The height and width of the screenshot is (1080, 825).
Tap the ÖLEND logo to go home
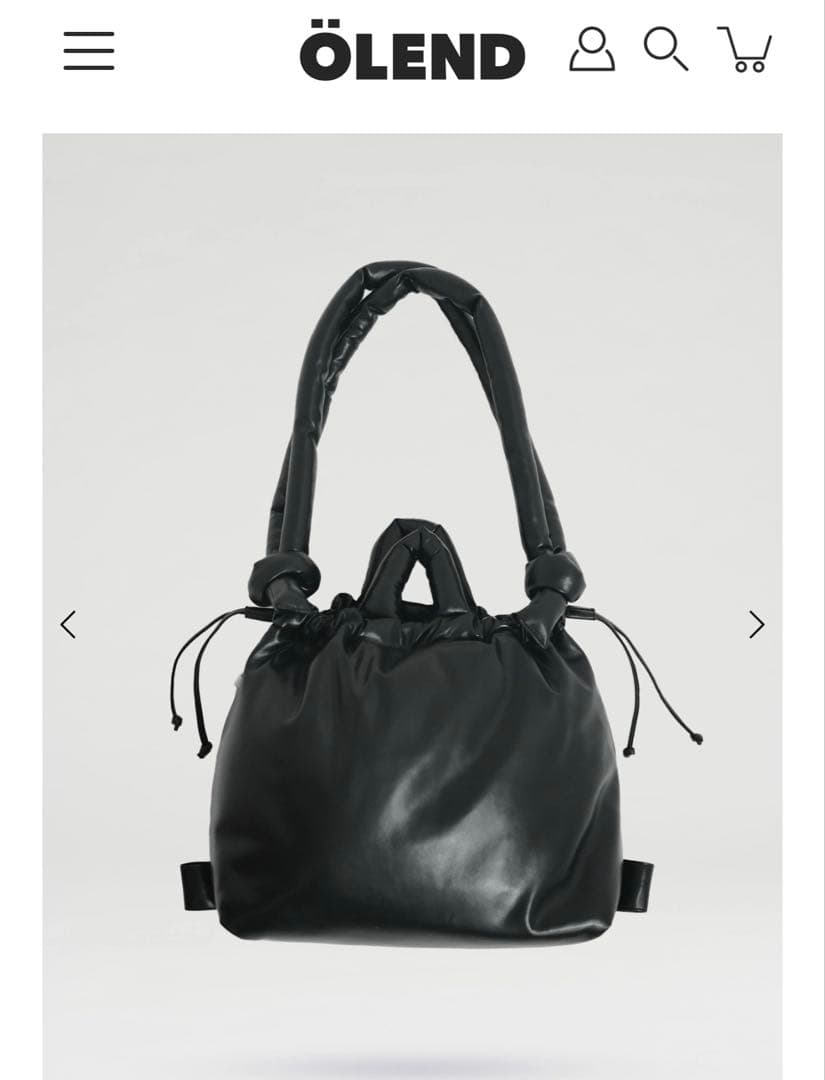412,52
